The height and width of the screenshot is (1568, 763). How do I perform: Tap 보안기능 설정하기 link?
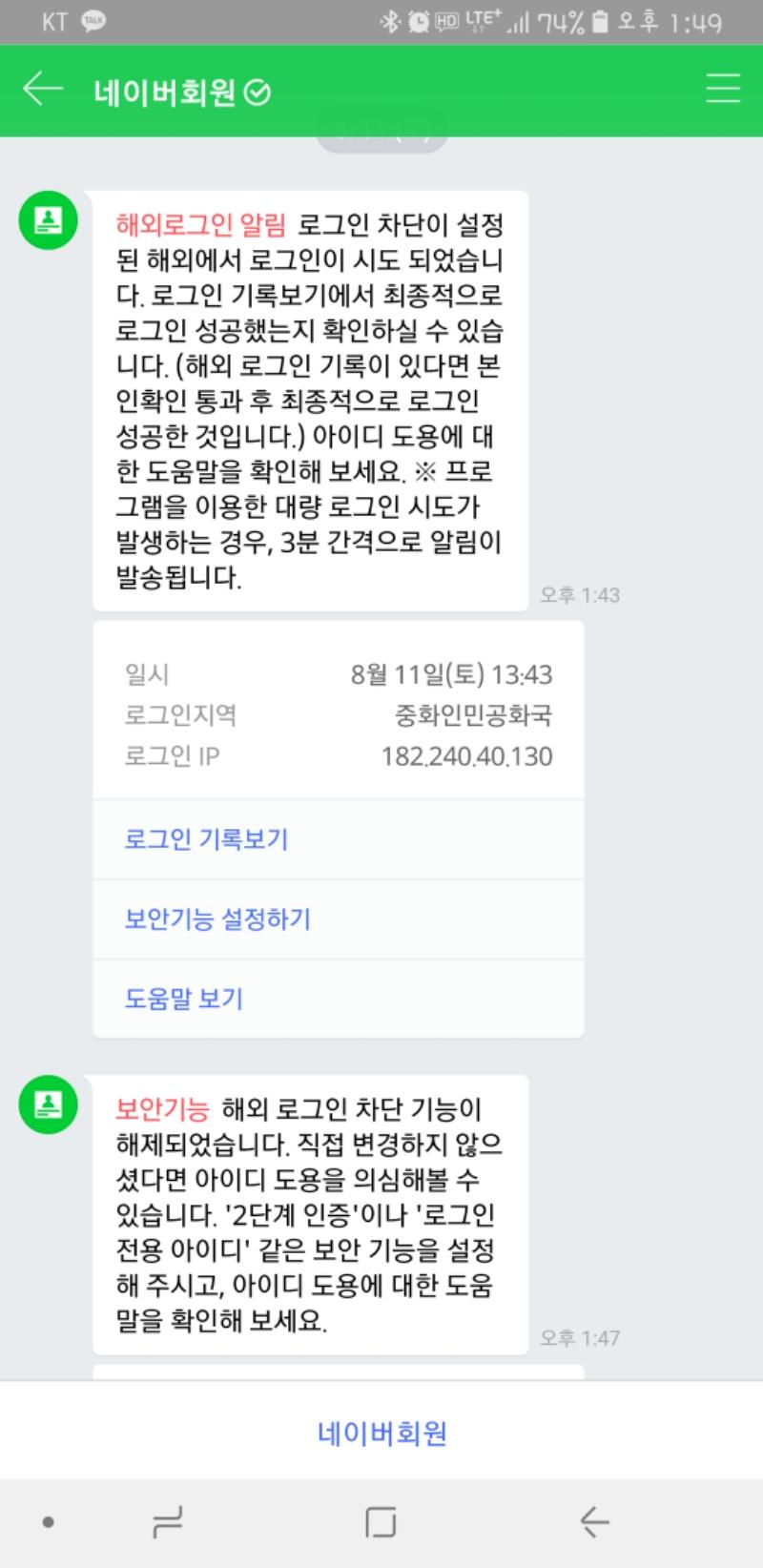pyautogui.click(x=338, y=919)
